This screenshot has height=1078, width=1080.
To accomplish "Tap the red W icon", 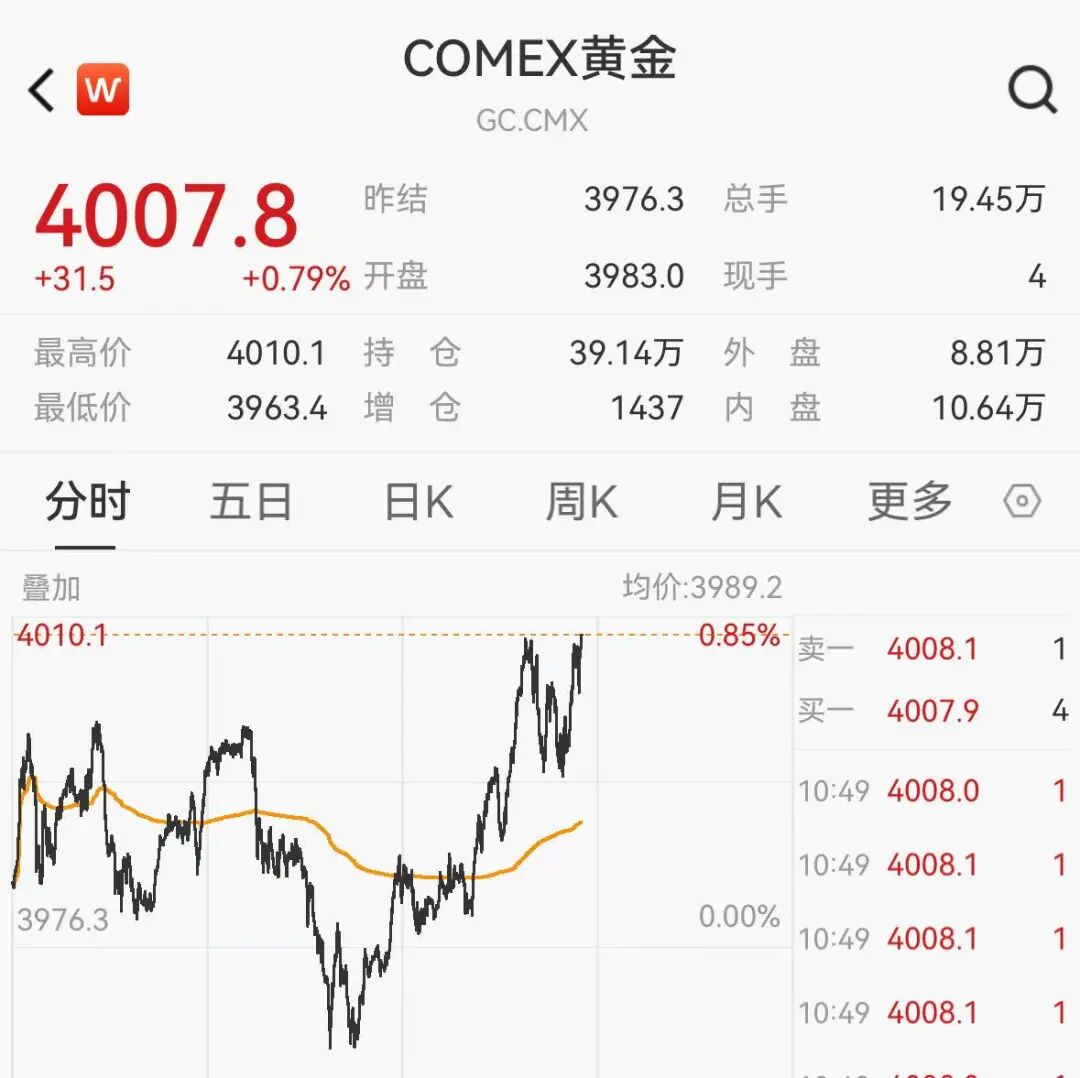I will pos(103,90).
